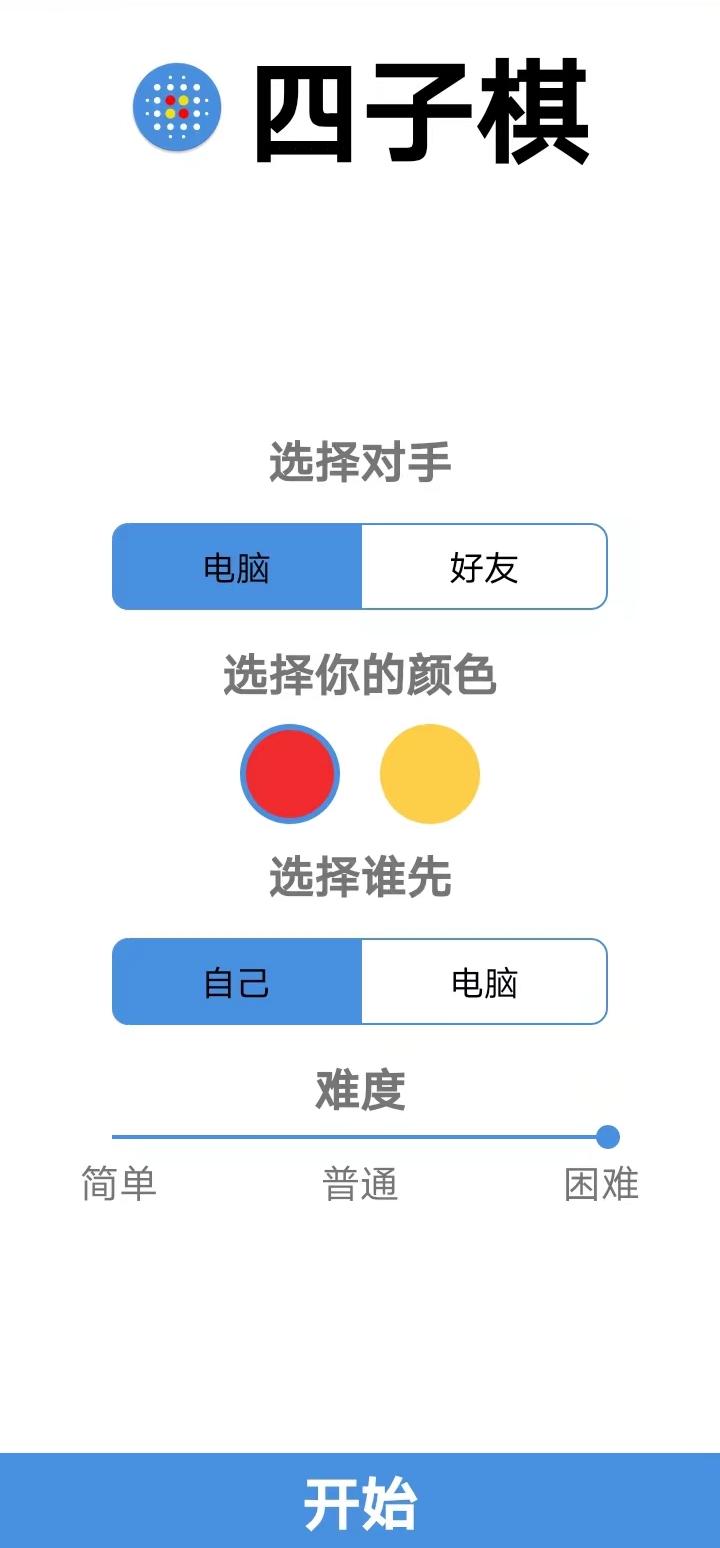Pick the red piece color

click(x=290, y=774)
